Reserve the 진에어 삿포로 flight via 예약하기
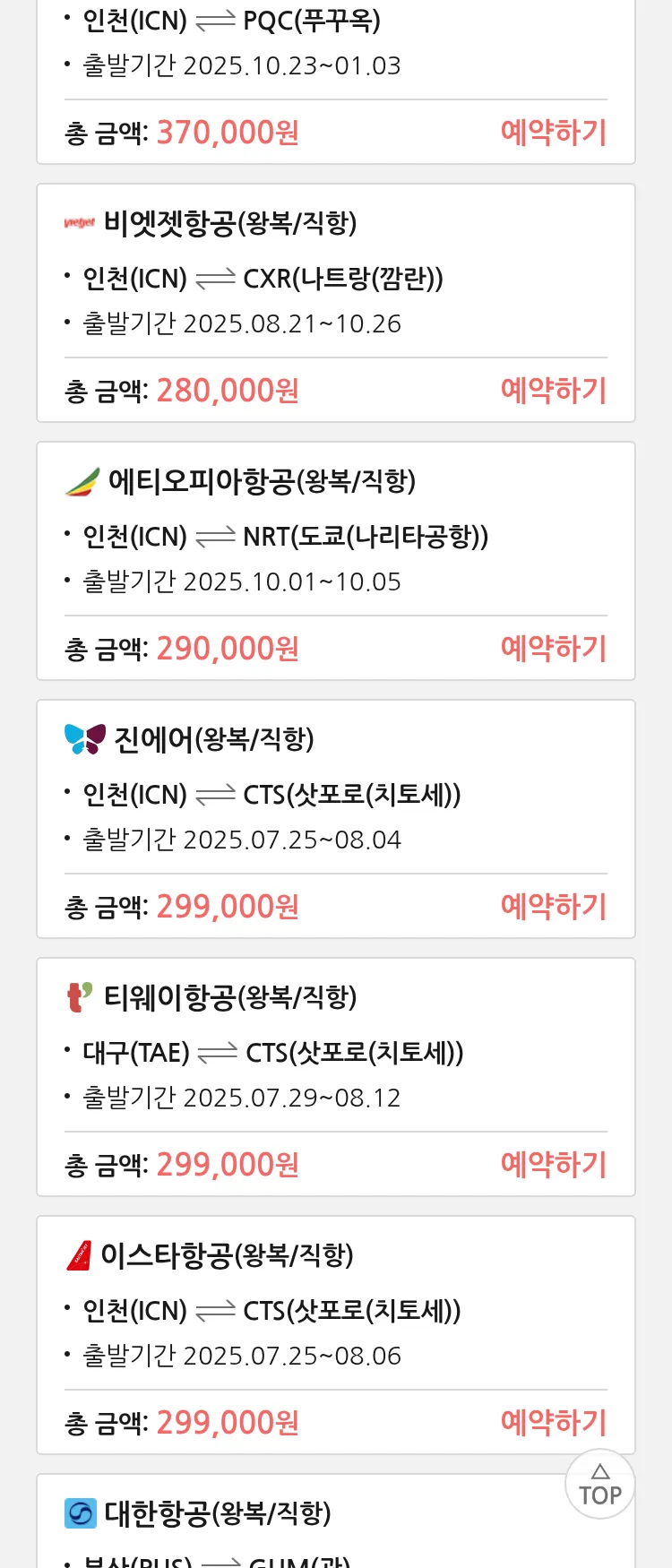The image size is (672, 1568). point(553,907)
